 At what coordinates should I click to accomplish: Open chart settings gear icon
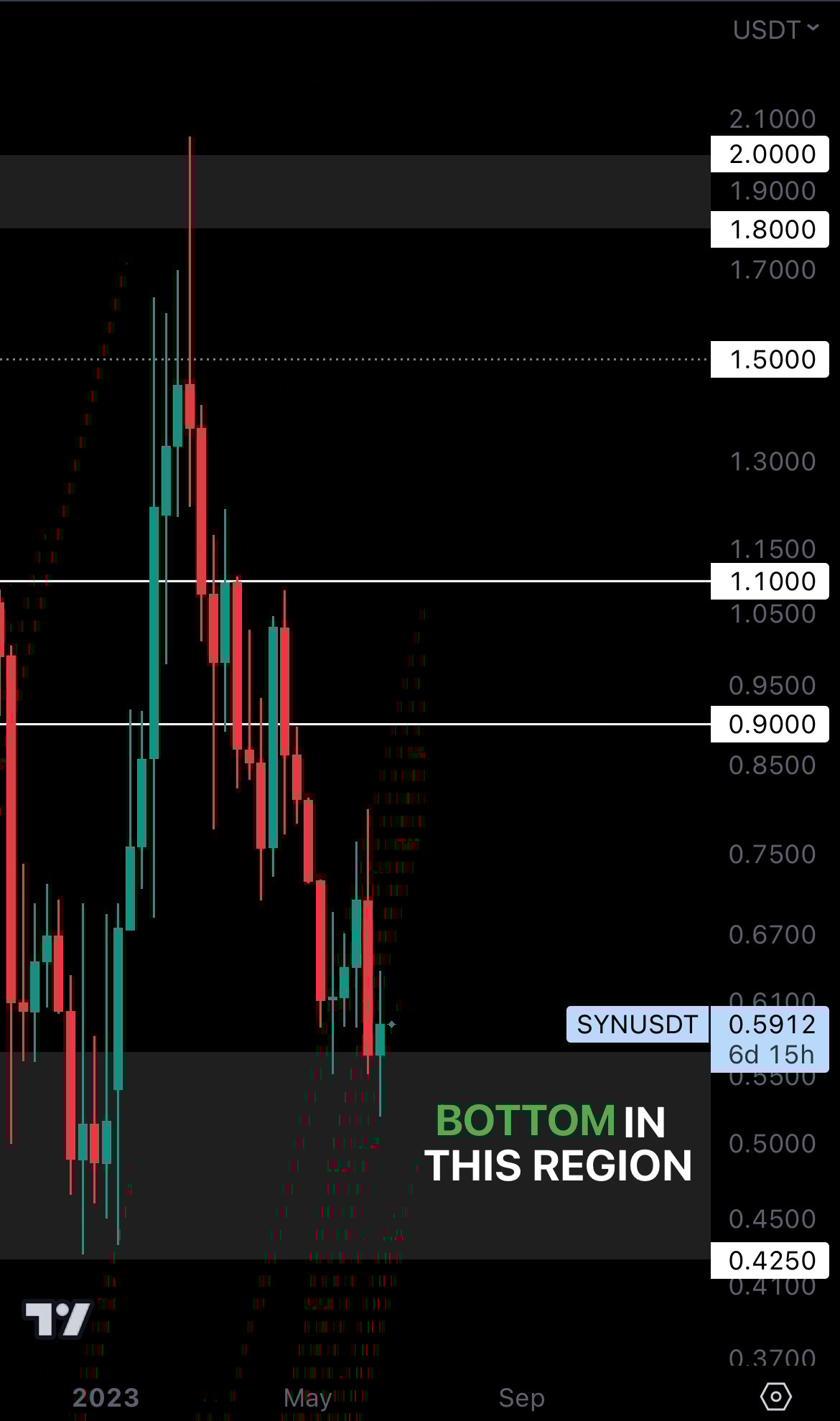775,1397
